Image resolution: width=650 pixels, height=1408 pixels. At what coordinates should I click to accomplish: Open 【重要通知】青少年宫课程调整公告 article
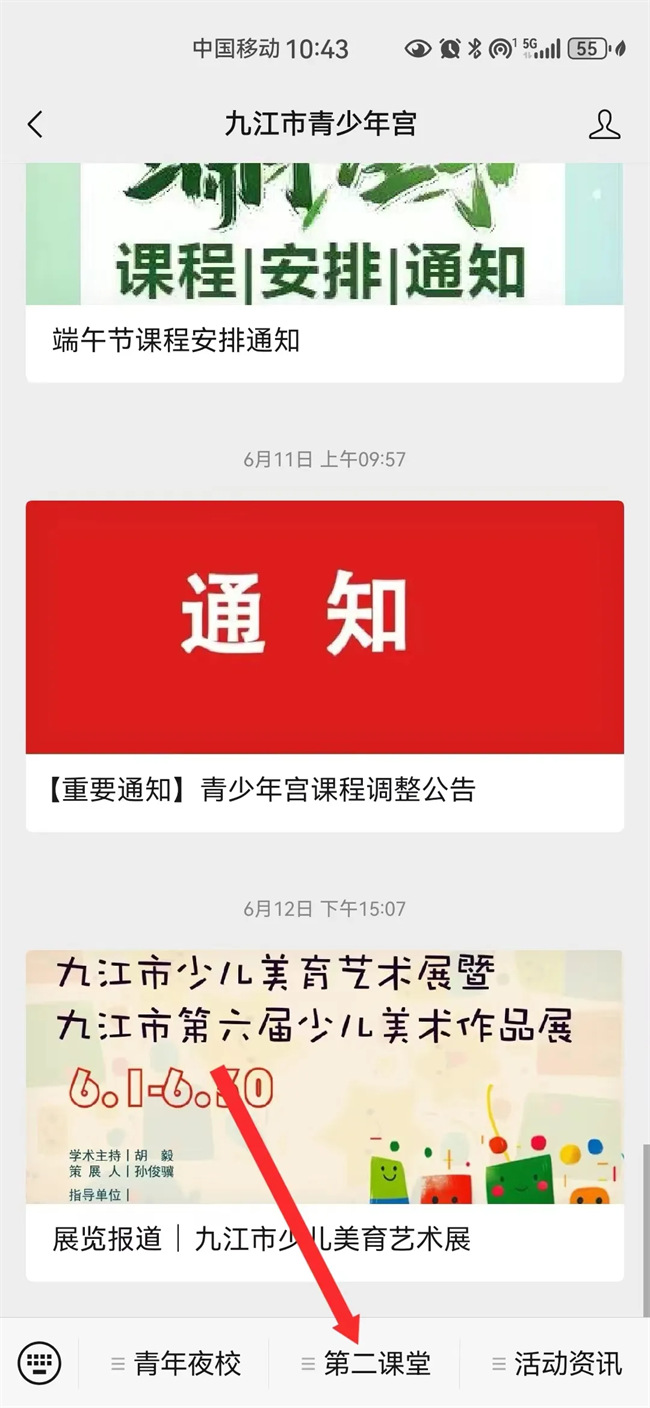coord(324,665)
